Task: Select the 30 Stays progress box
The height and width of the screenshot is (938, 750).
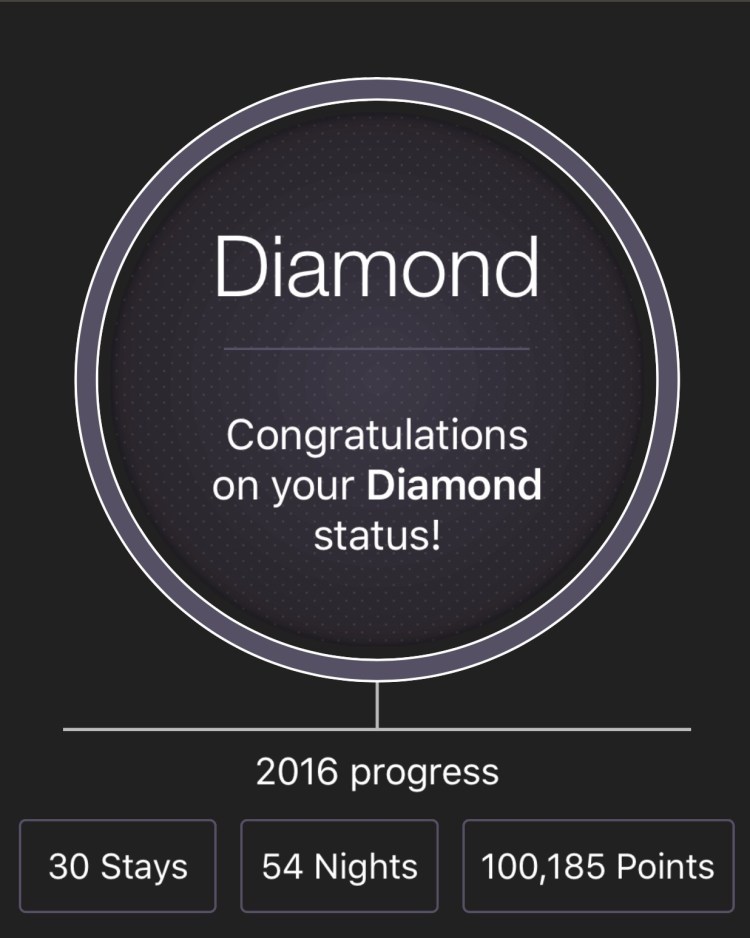Action: point(118,866)
